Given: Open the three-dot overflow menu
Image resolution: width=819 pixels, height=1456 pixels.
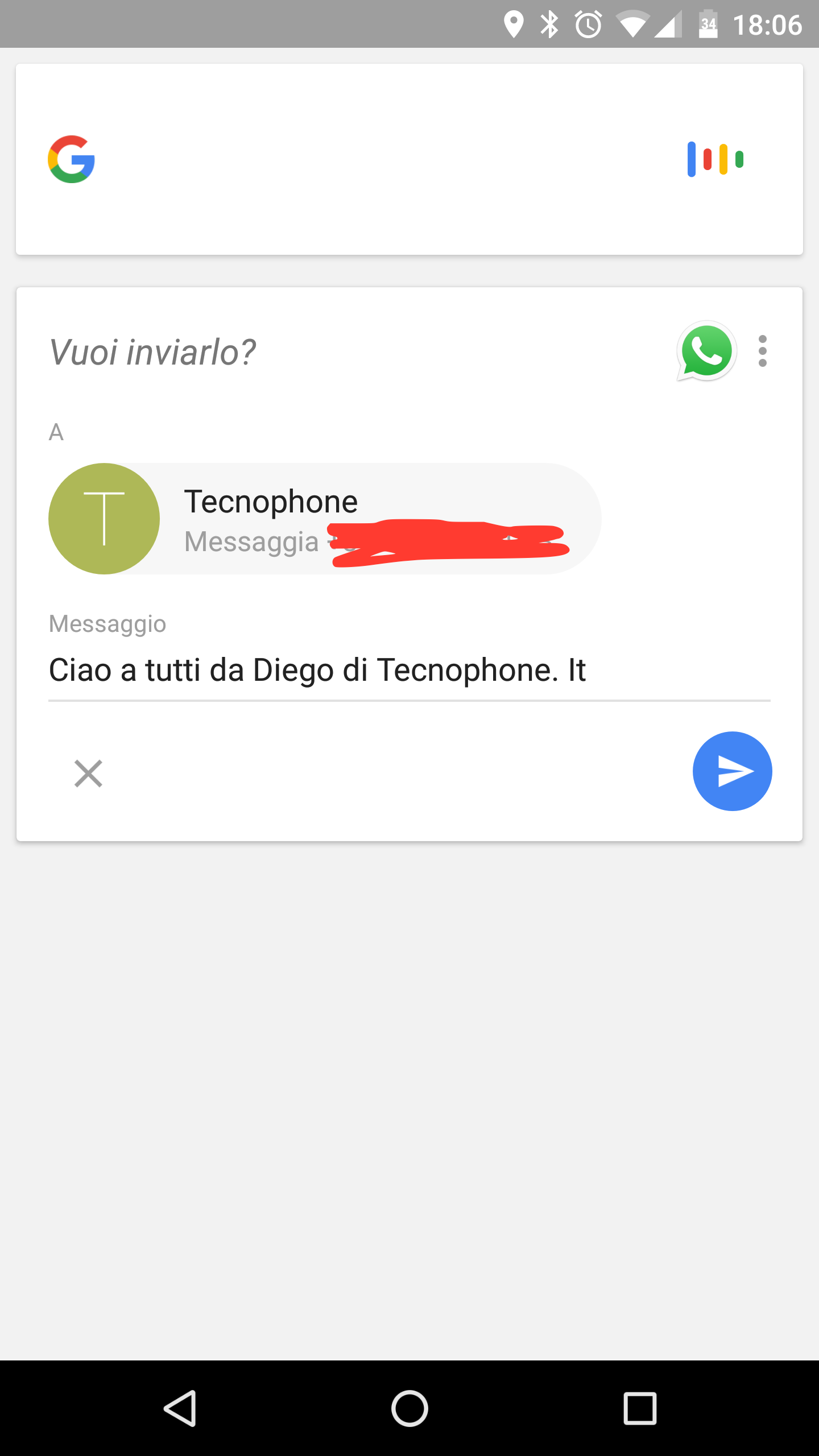Looking at the screenshot, I should [763, 351].
